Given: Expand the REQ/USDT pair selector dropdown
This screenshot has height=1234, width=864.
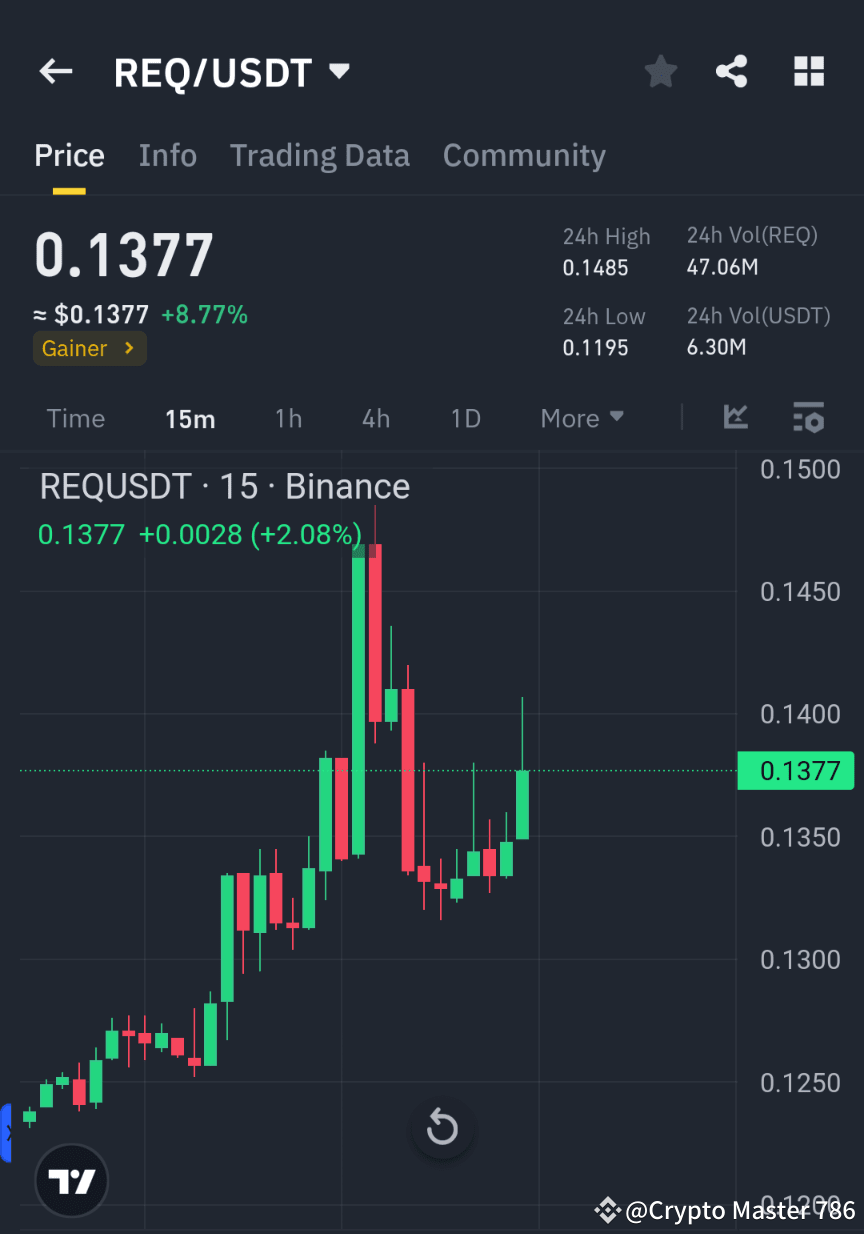Looking at the screenshot, I should tap(339, 71).
